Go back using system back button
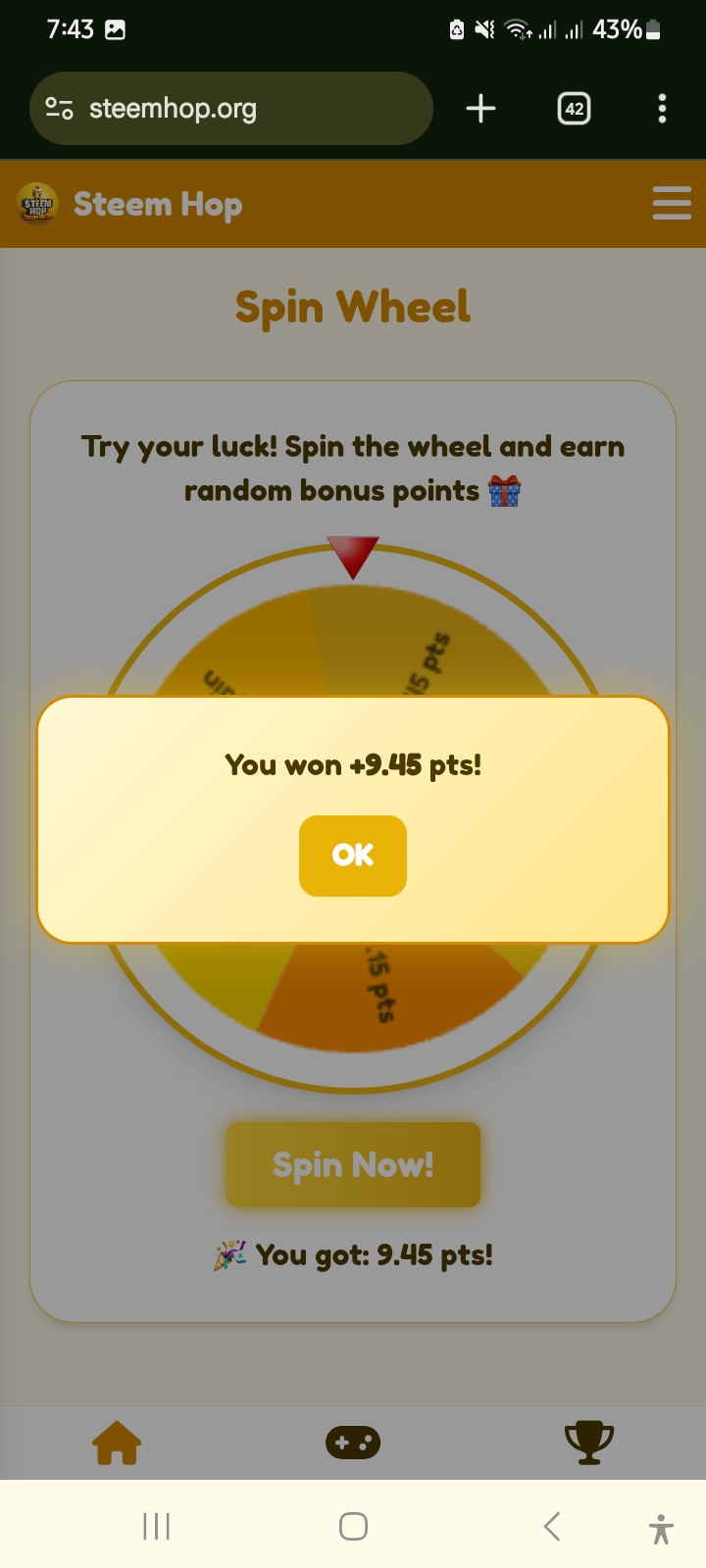The width and height of the screenshot is (706, 1568). click(552, 1526)
